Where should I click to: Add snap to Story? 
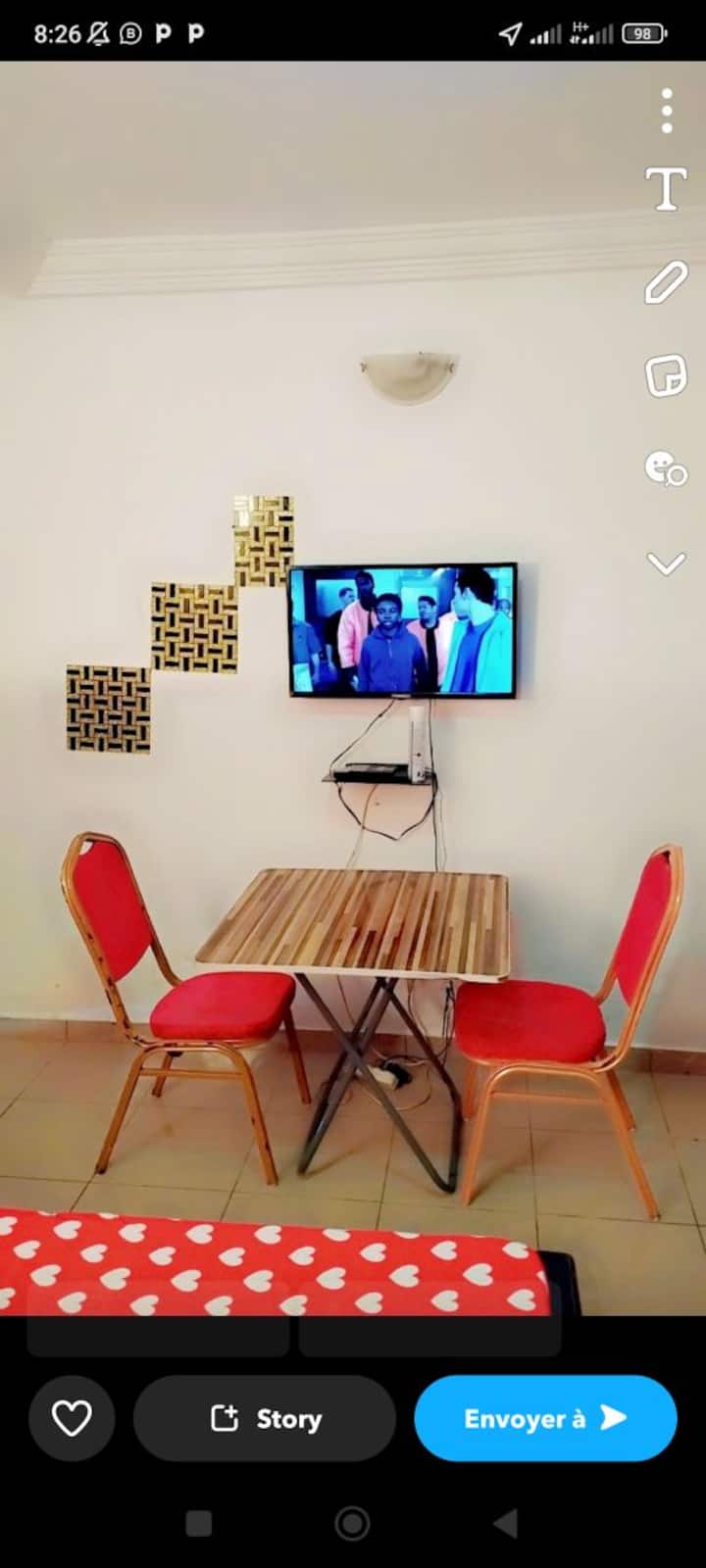coord(265,1418)
